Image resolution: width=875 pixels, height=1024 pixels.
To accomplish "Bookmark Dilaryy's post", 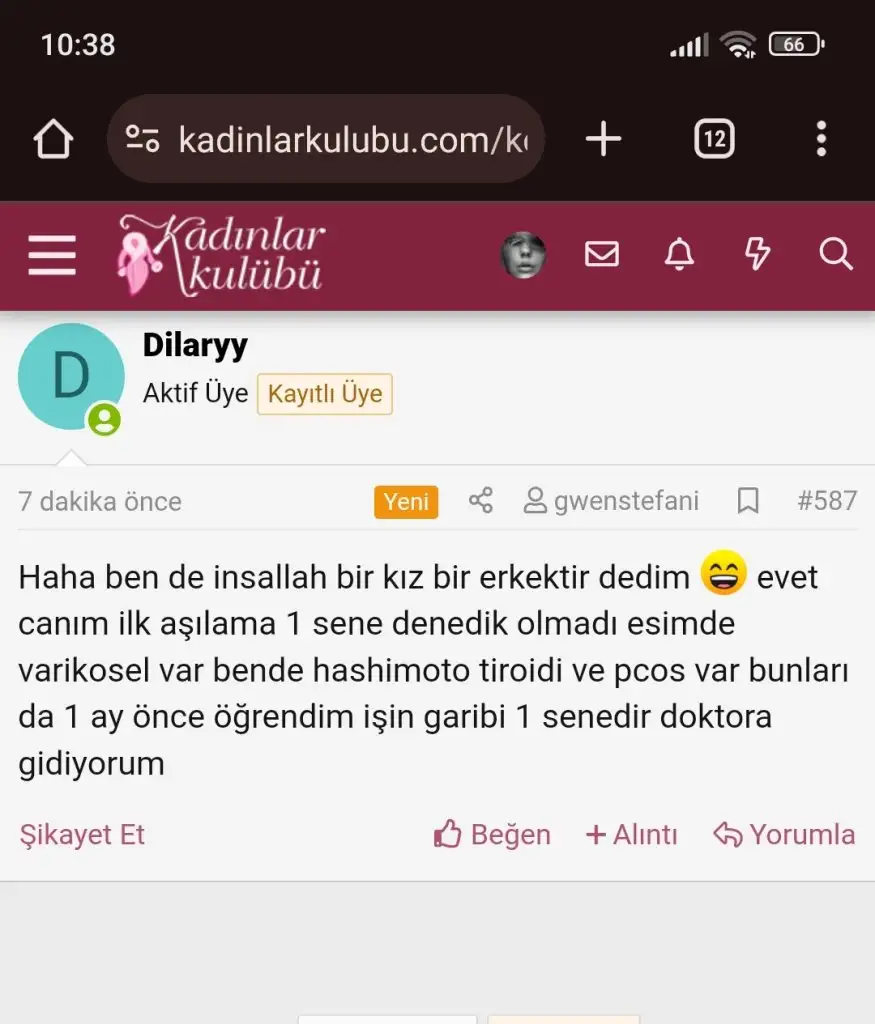I will pyautogui.click(x=748, y=500).
